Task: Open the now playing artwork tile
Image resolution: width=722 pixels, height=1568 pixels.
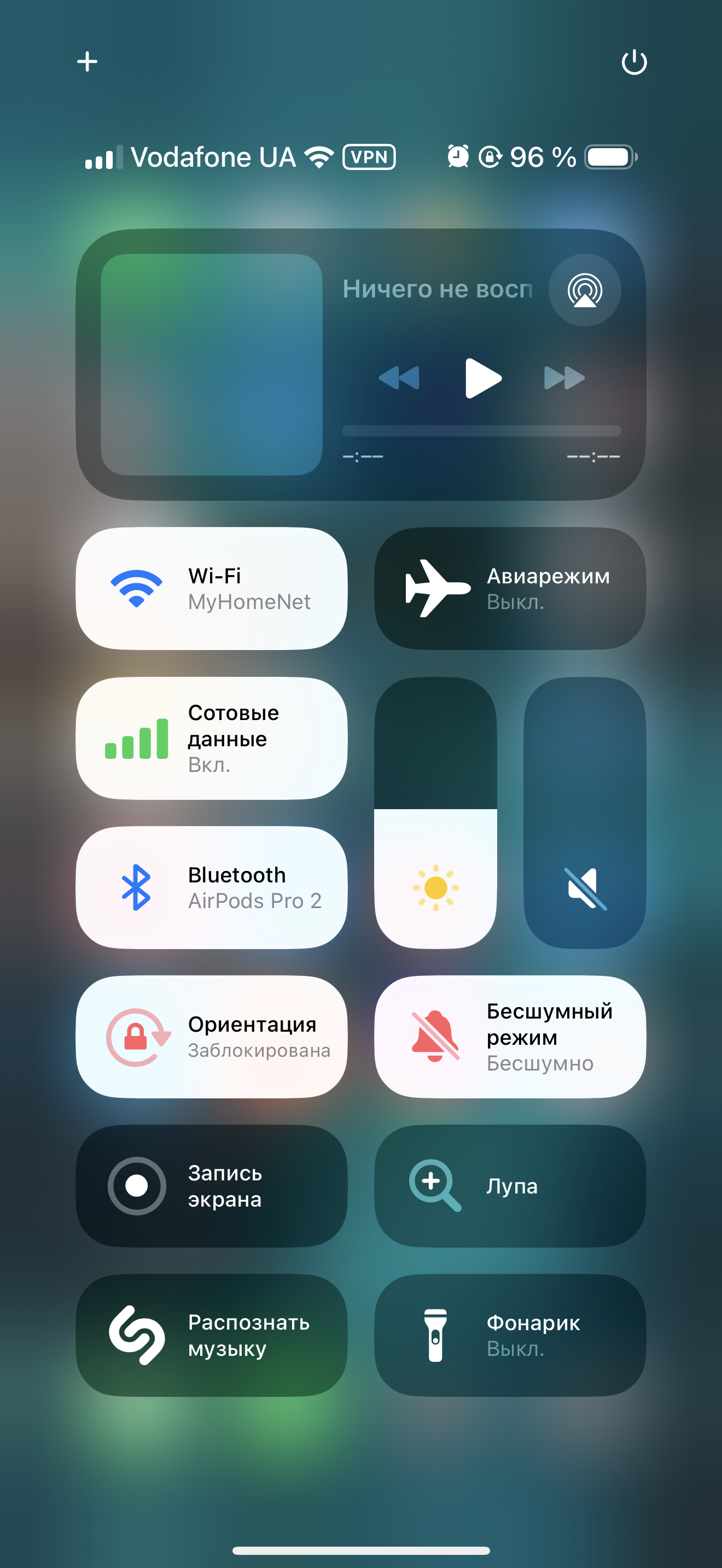Action: click(211, 365)
